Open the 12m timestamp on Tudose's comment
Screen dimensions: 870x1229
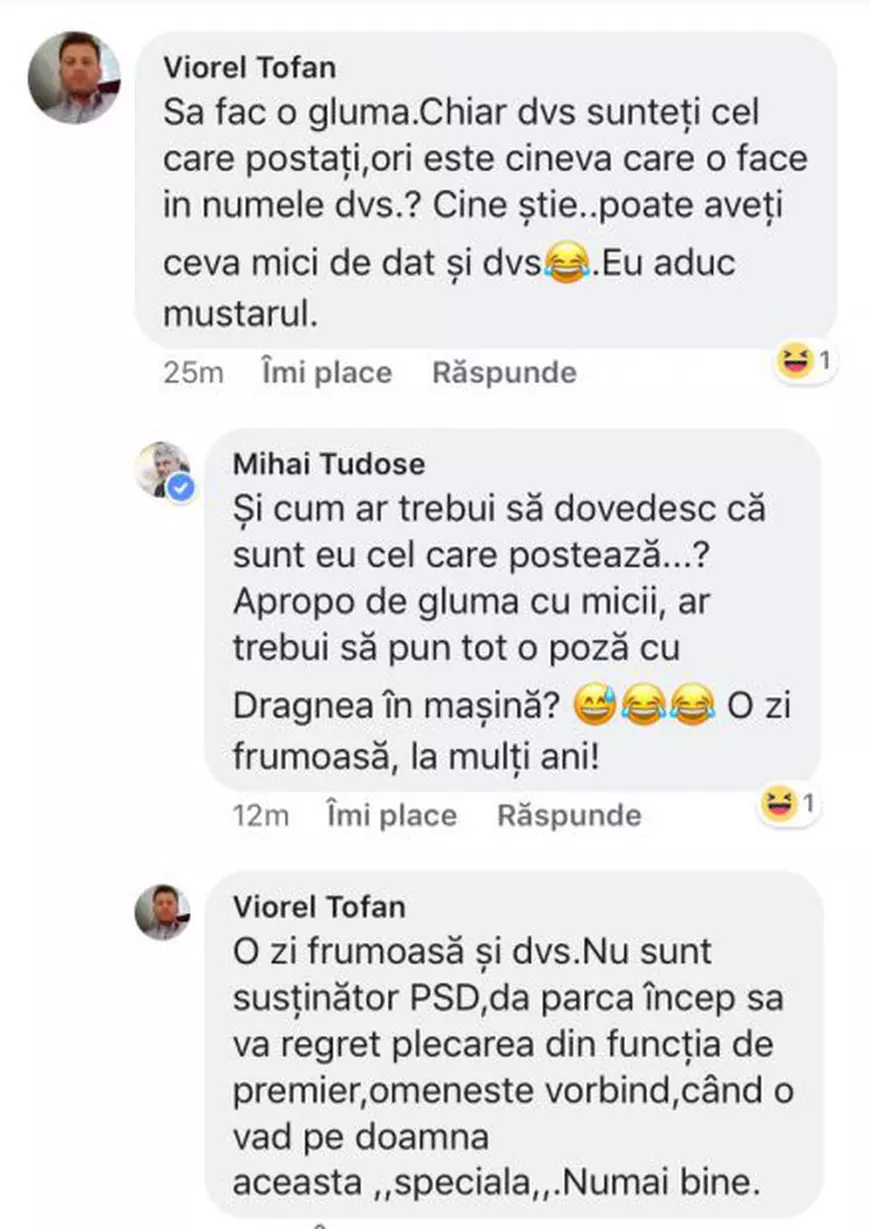(260, 814)
